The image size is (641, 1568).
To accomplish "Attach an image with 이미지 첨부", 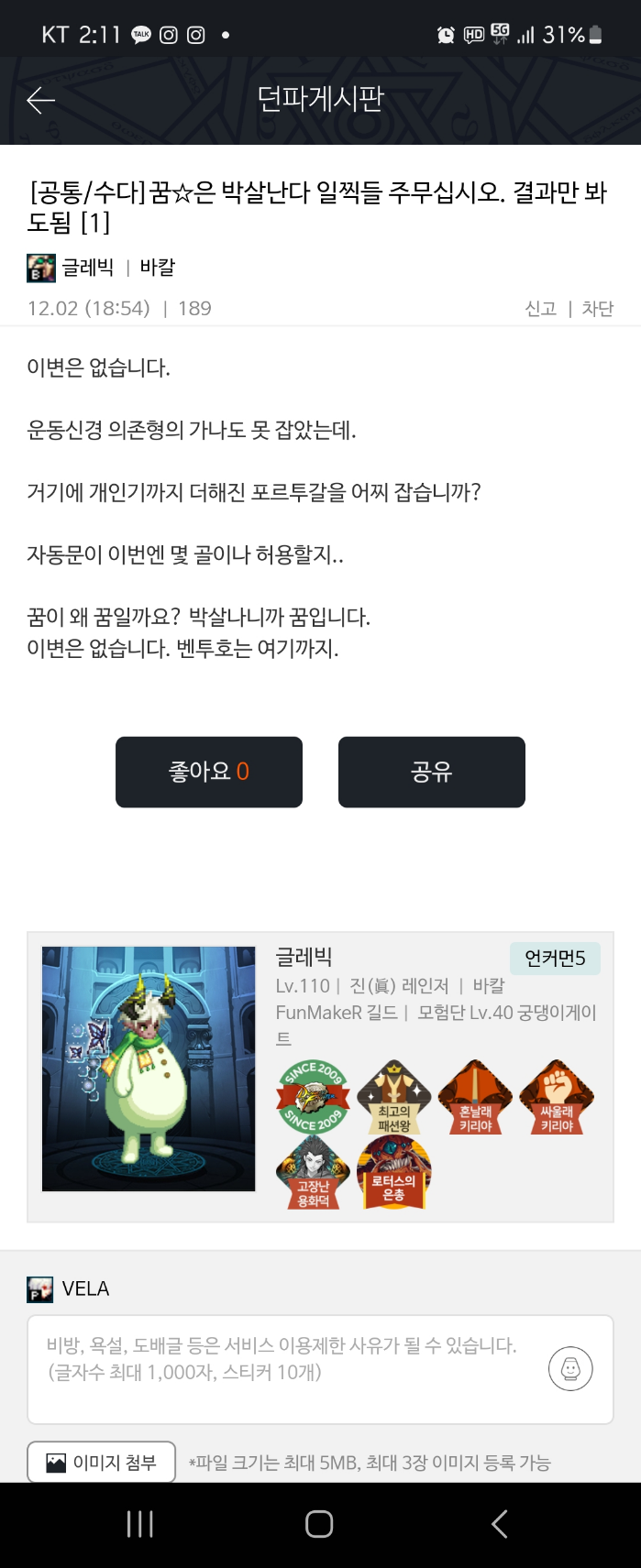I will click(101, 1462).
